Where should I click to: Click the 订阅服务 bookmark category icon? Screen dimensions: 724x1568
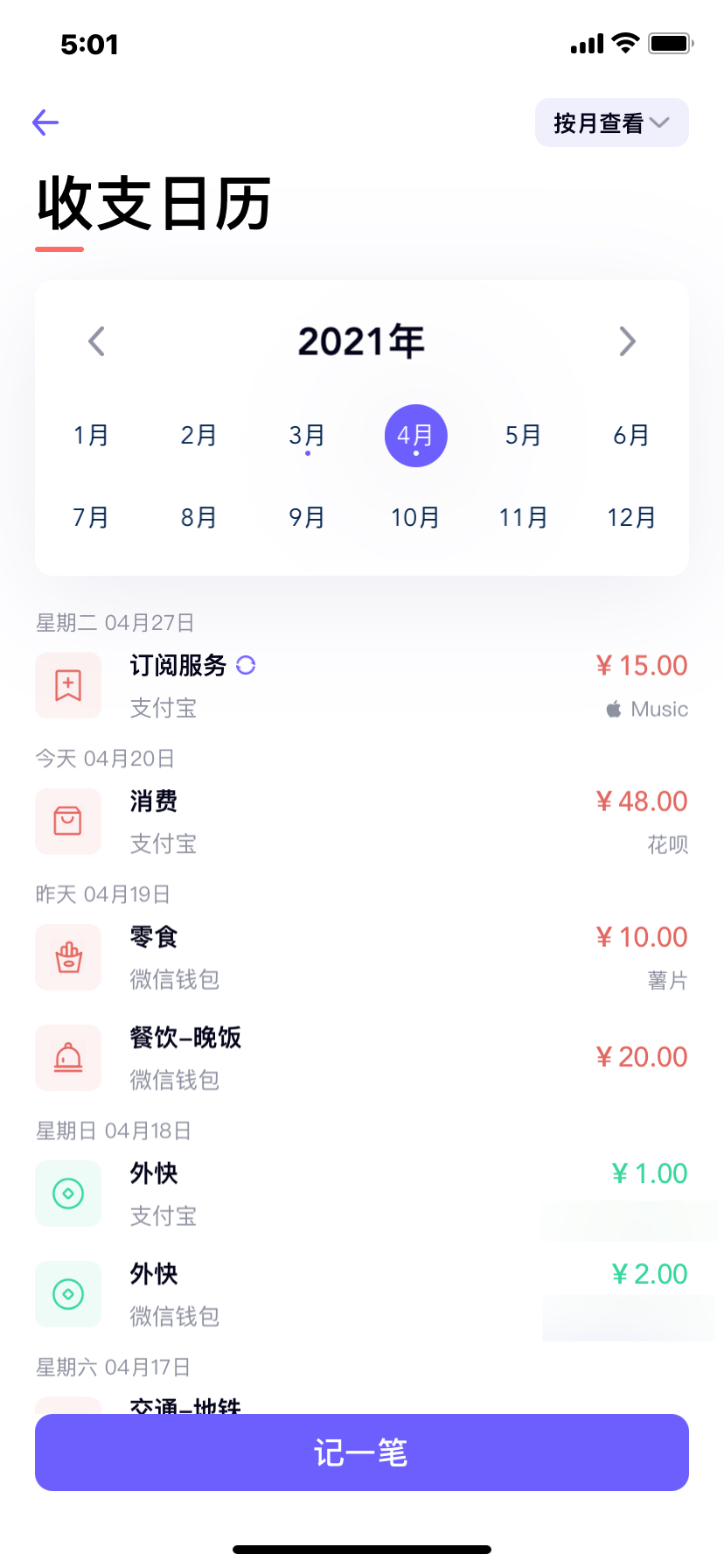click(x=68, y=685)
